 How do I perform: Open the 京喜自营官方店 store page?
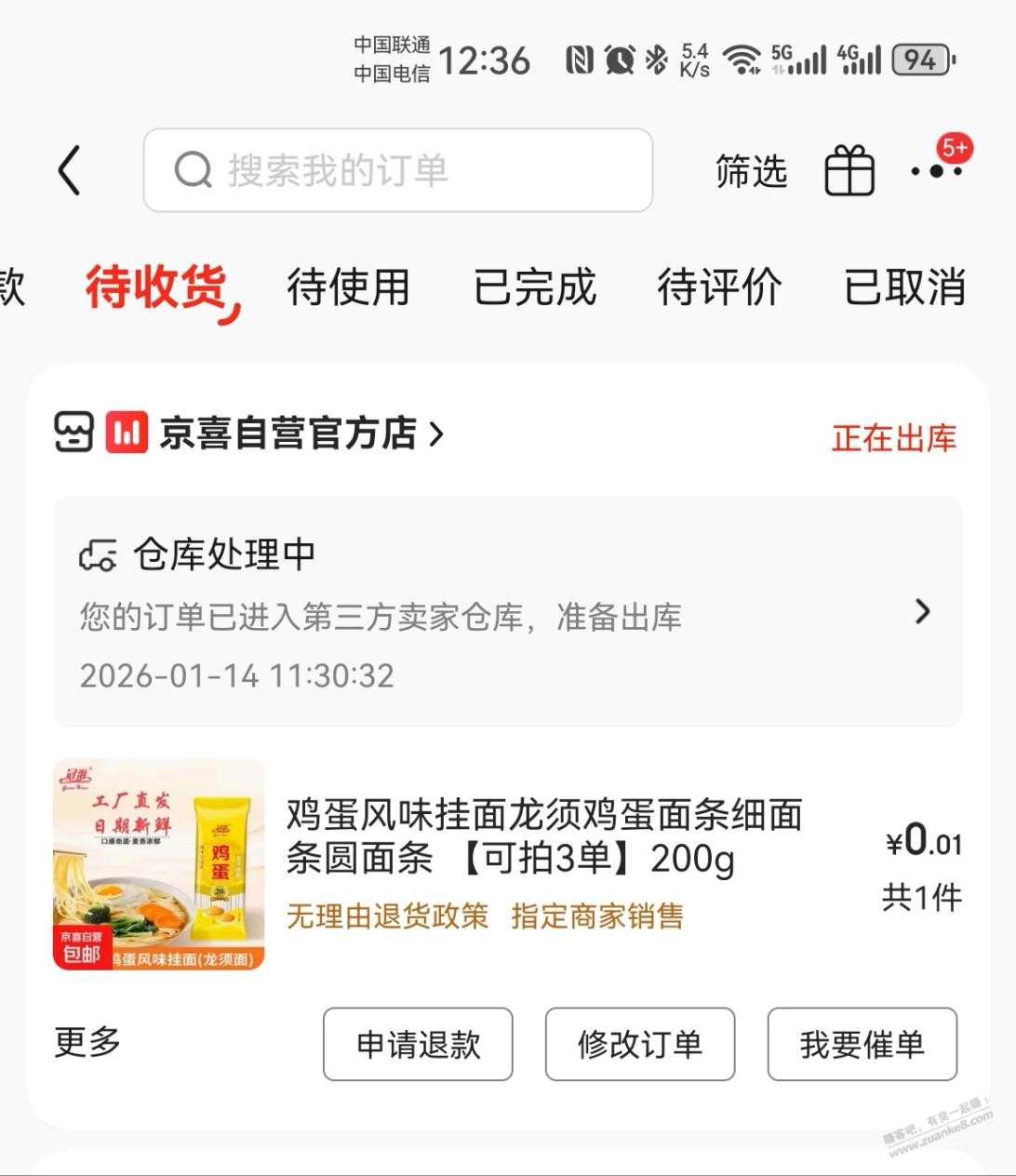[288, 434]
